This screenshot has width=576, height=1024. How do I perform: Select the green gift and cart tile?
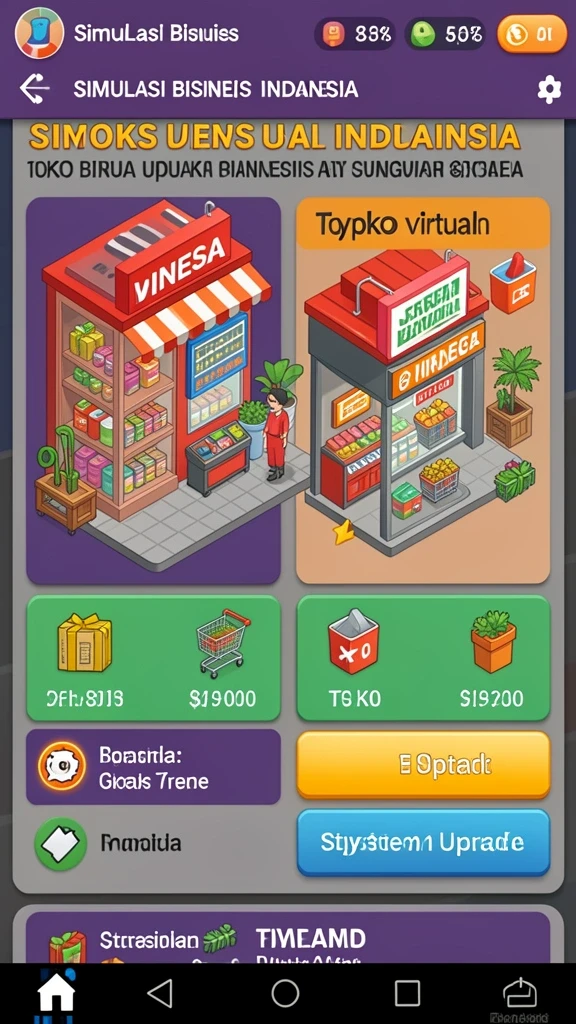tap(153, 658)
